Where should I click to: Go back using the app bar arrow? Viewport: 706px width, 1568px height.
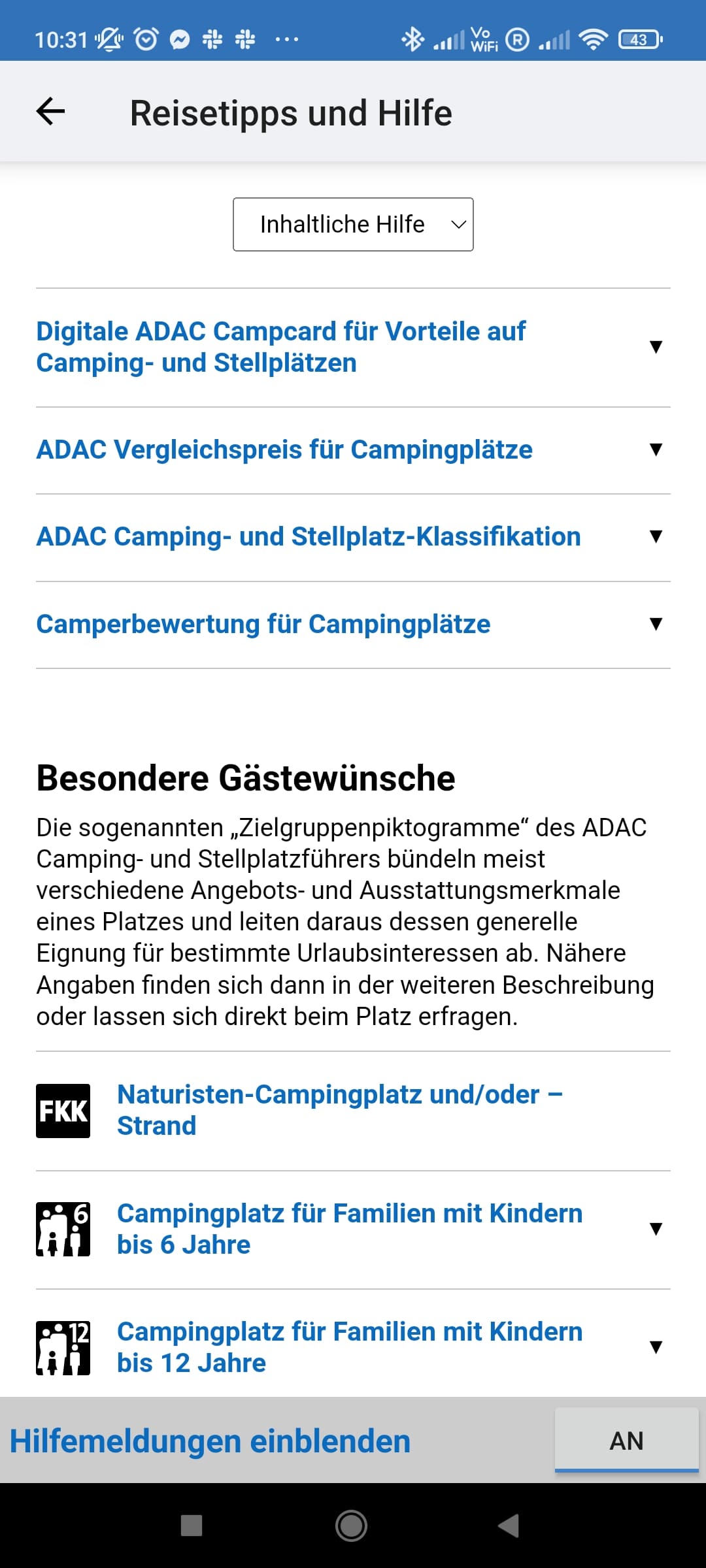tap(50, 112)
